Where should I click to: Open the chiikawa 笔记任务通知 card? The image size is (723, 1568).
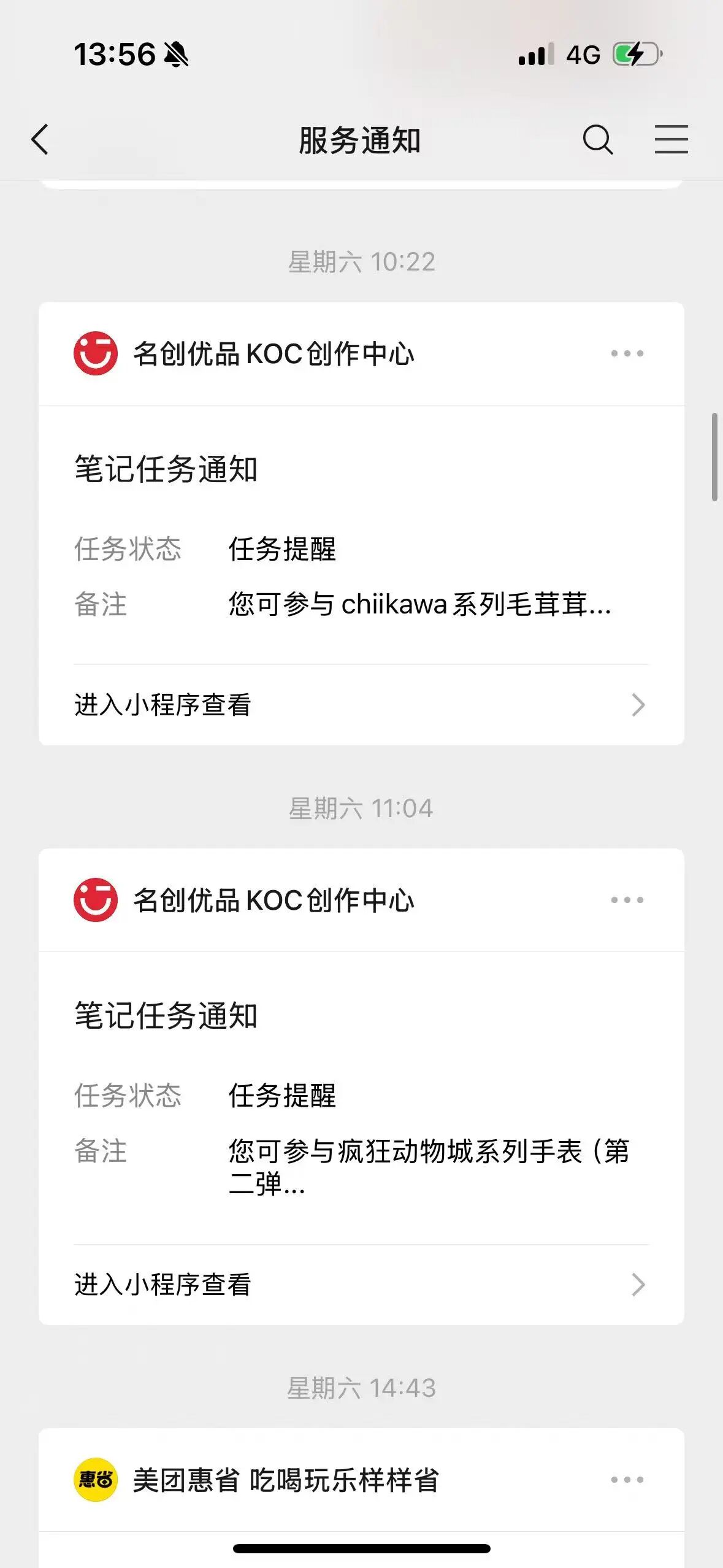361,534
